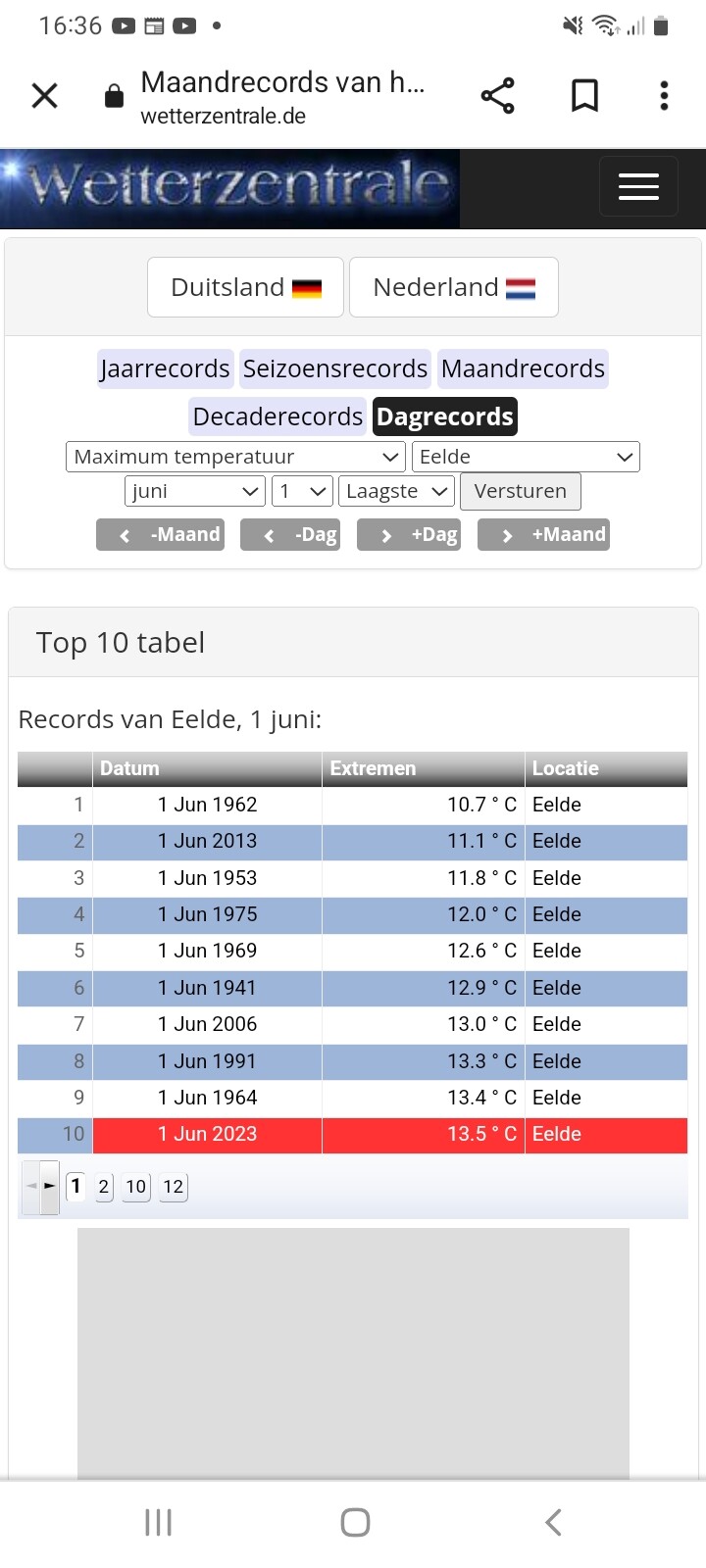Open the Laagste dropdown
Viewport: 706px width, 1568px height.
[396, 491]
